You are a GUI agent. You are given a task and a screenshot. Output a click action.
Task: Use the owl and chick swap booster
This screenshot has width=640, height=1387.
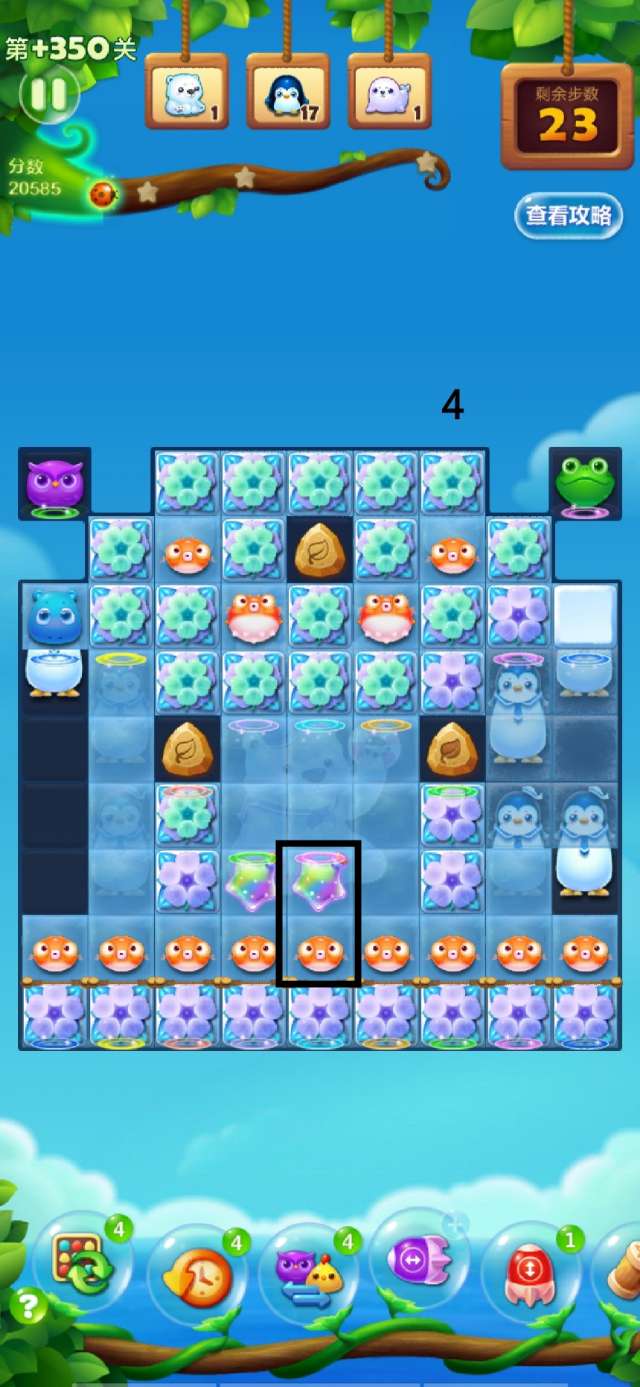[x=308, y=1274]
